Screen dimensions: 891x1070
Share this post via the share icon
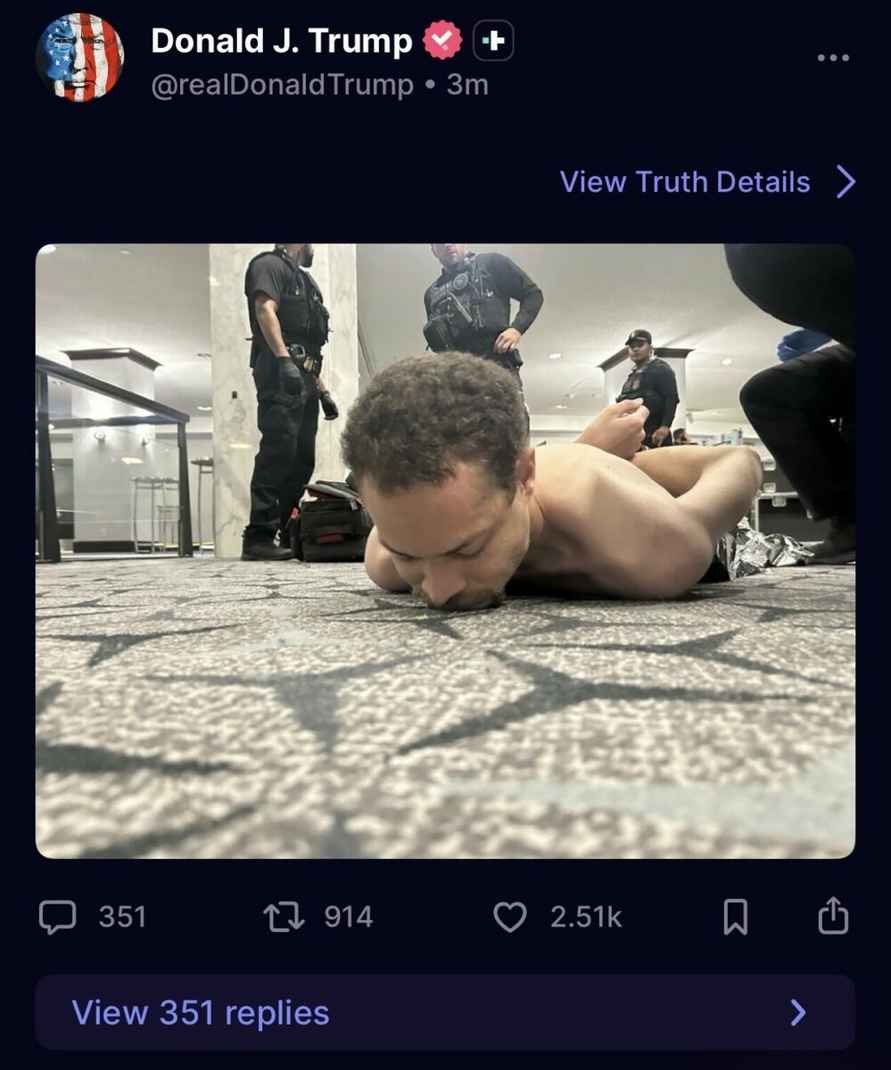tap(832, 916)
